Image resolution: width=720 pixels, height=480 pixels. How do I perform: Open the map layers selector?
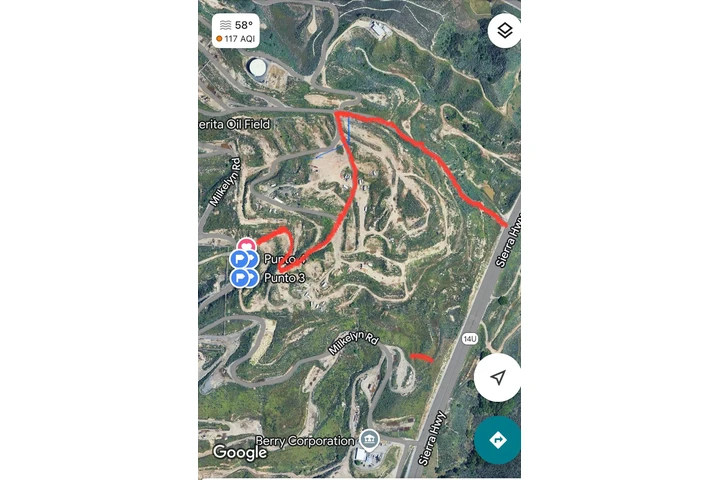click(x=505, y=30)
